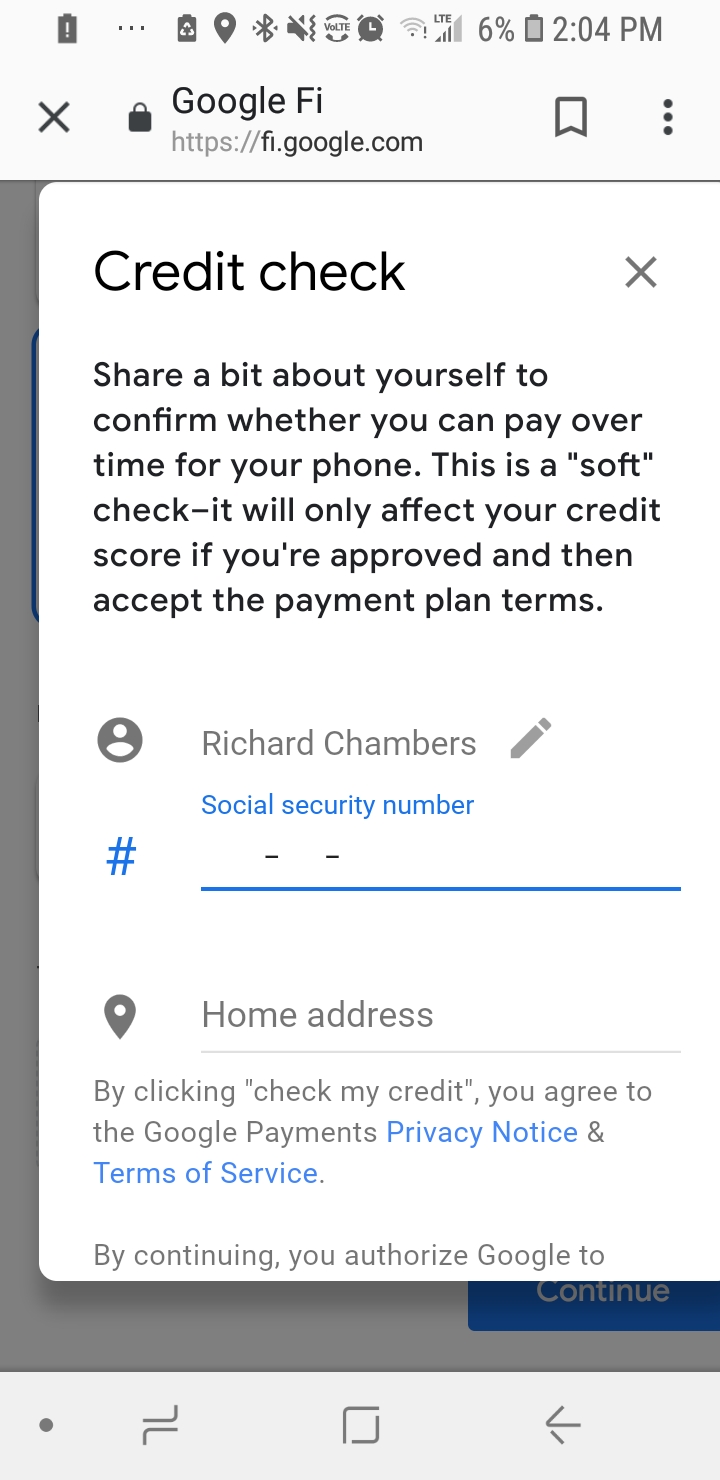This screenshot has height=1480, width=720.
Task: Open the browser overflow menu
Action: pos(668,118)
